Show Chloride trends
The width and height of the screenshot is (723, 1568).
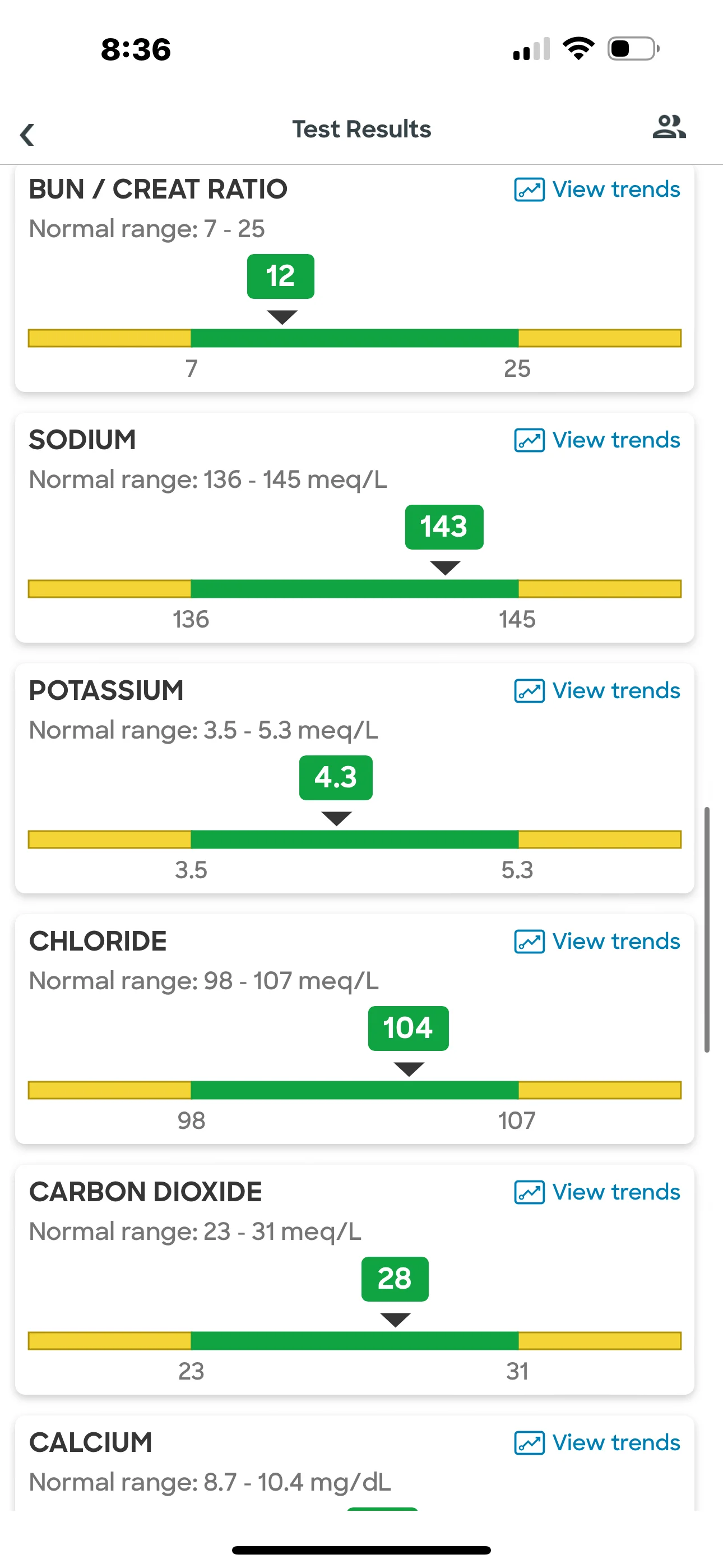(x=597, y=942)
